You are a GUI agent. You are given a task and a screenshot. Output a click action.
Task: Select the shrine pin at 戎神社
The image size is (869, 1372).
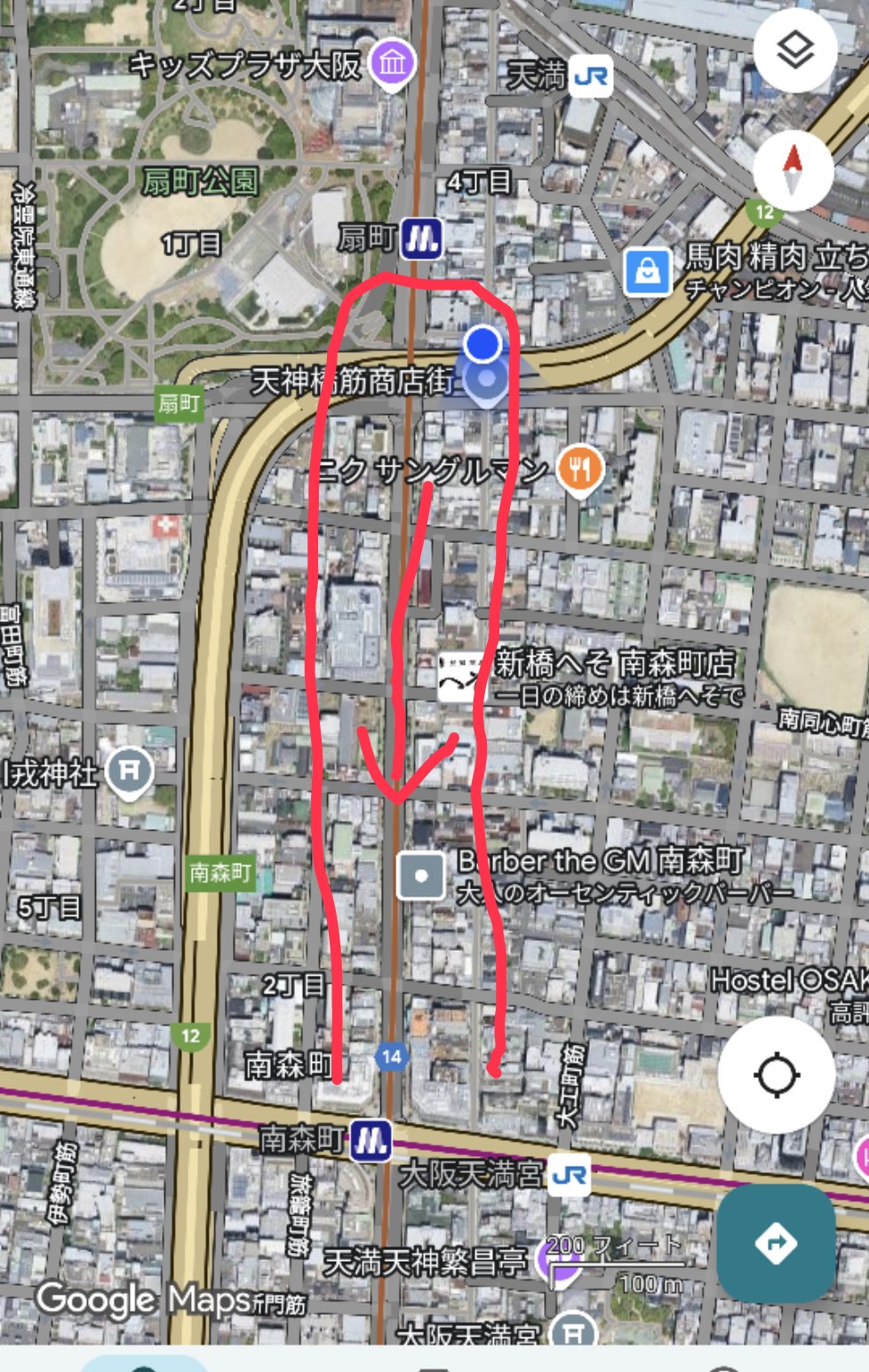tap(130, 771)
